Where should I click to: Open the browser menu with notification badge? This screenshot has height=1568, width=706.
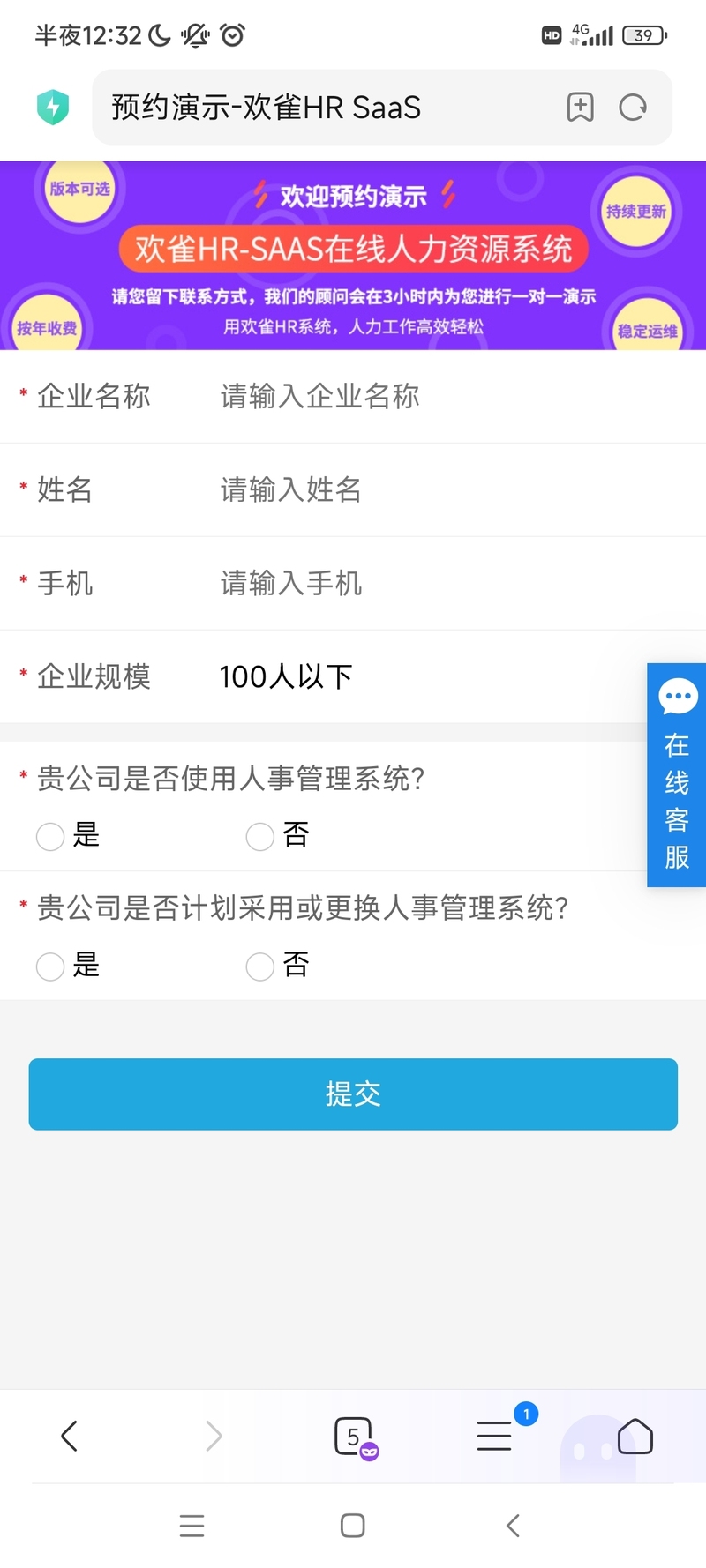[494, 1436]
